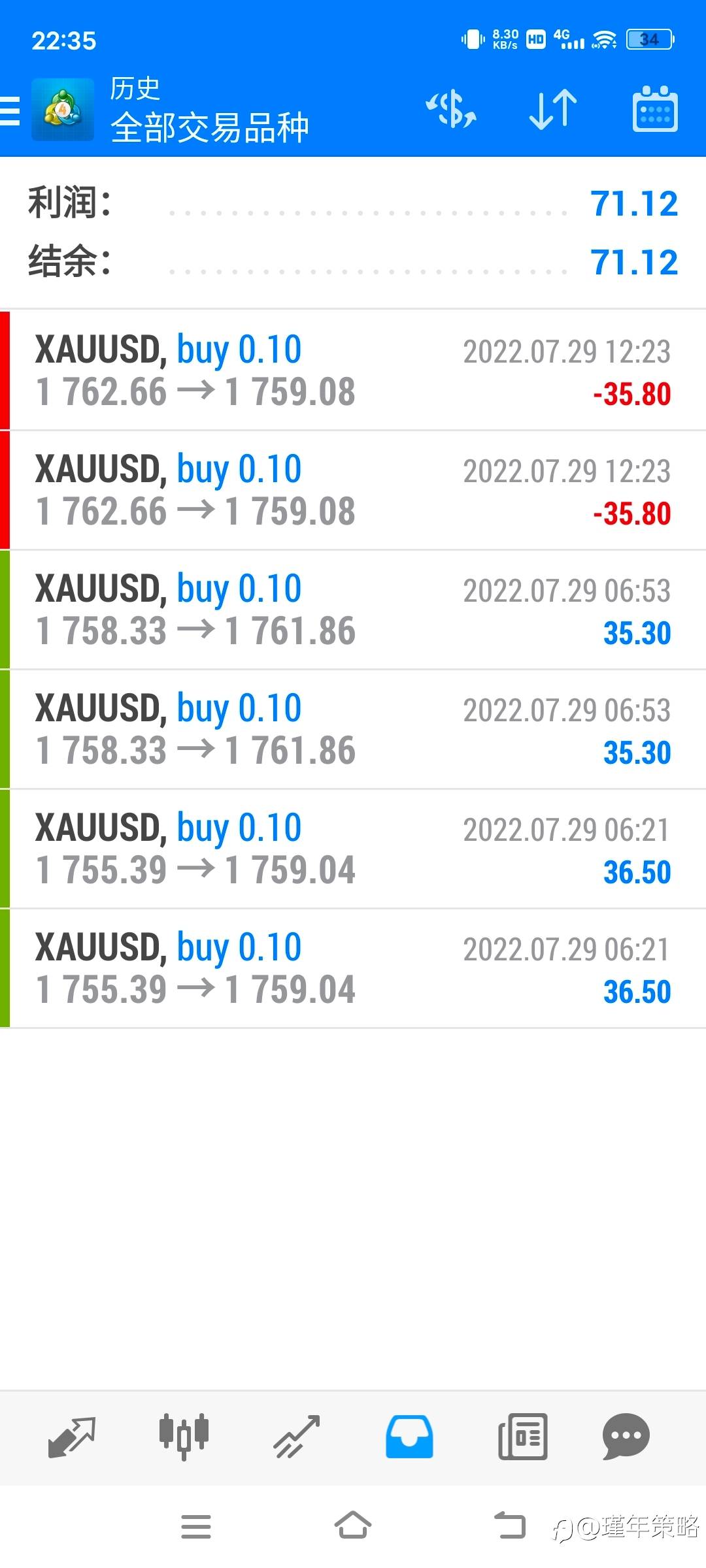Go to the Trade tab
The height and width of the screenshot is (1568, 706).
(297, 1437)
